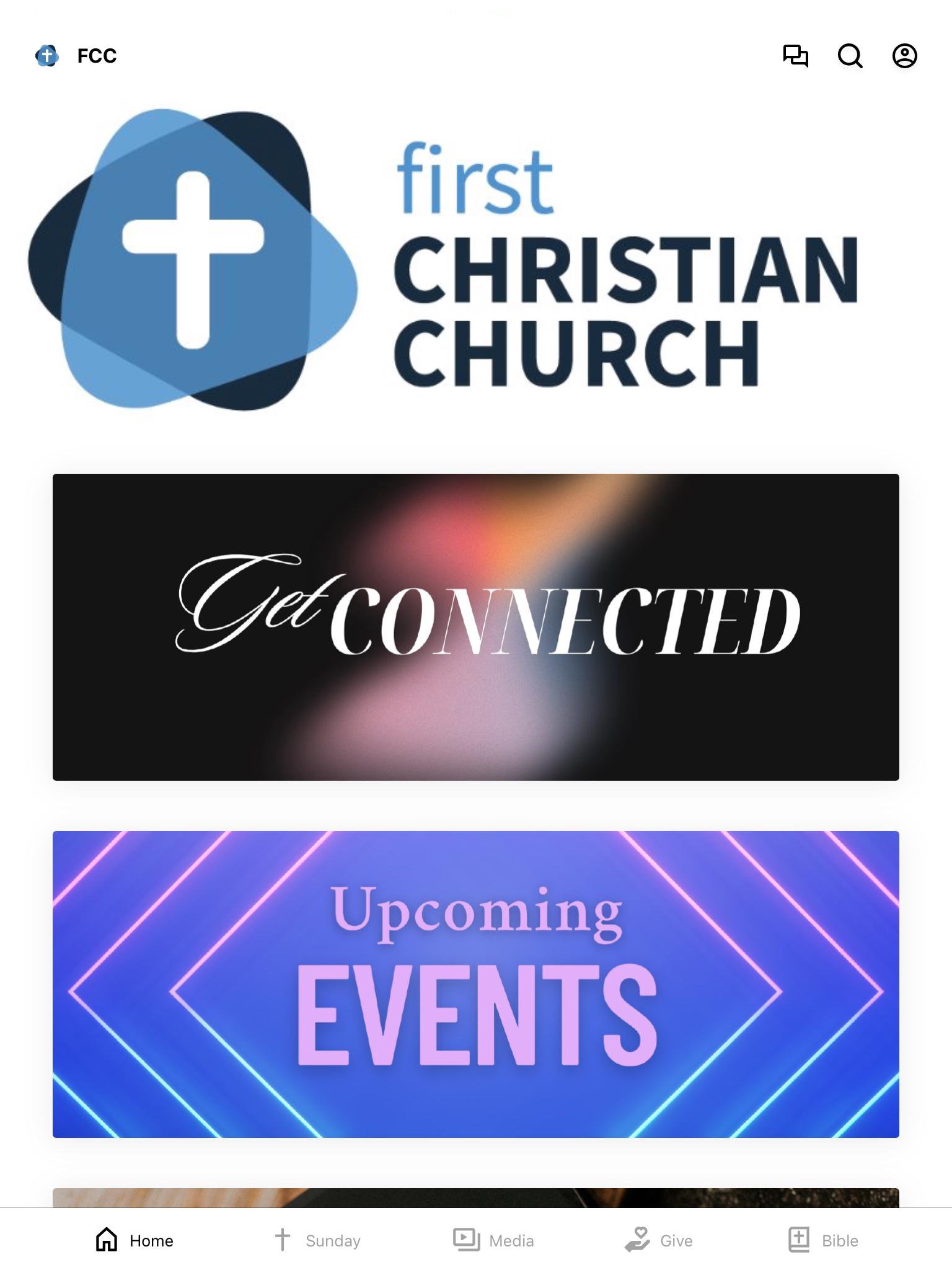Go to the Home tab

pos(134,1240)
